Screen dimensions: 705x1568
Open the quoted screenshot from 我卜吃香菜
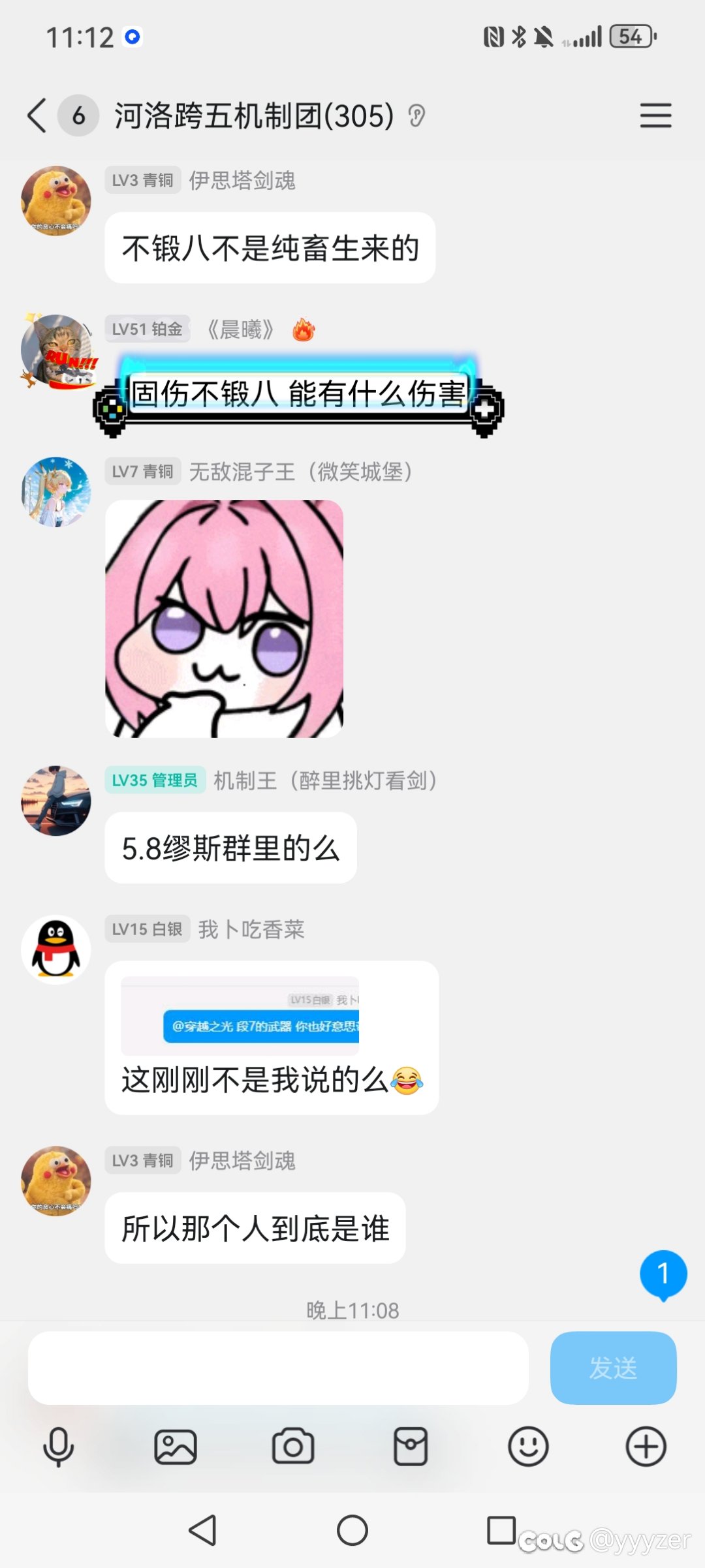(240, 1016)
